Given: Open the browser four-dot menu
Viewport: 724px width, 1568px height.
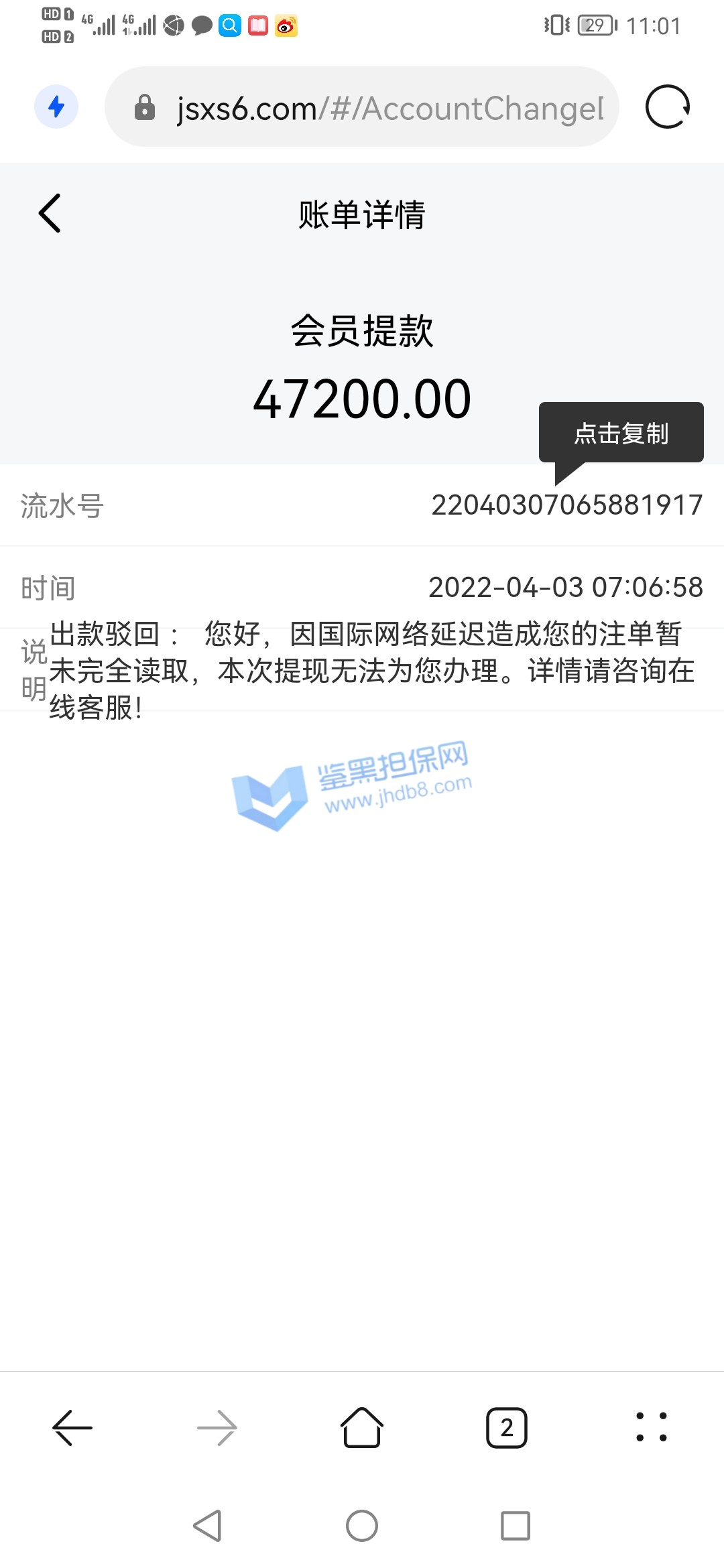Looking at the screenshot, I should pos(651,1428).
